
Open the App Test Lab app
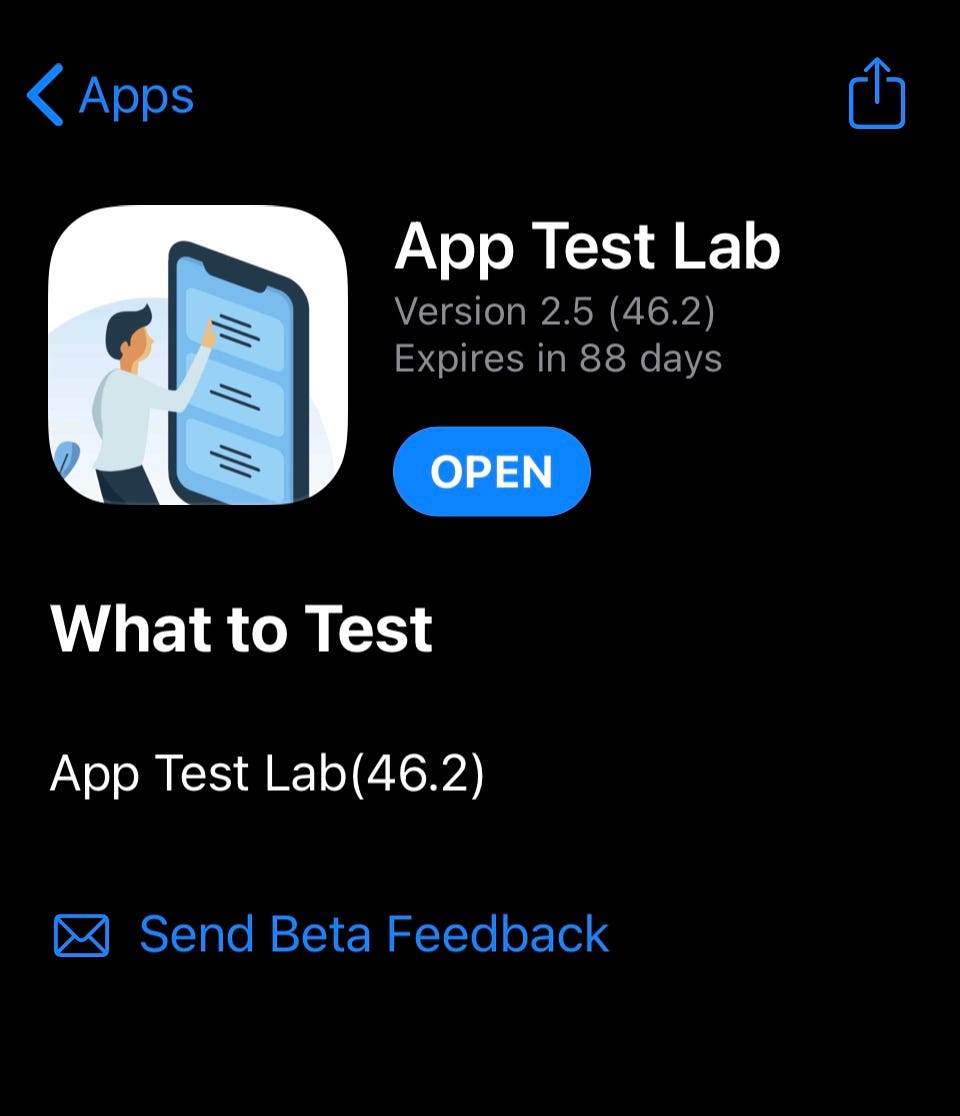point(491,472)
